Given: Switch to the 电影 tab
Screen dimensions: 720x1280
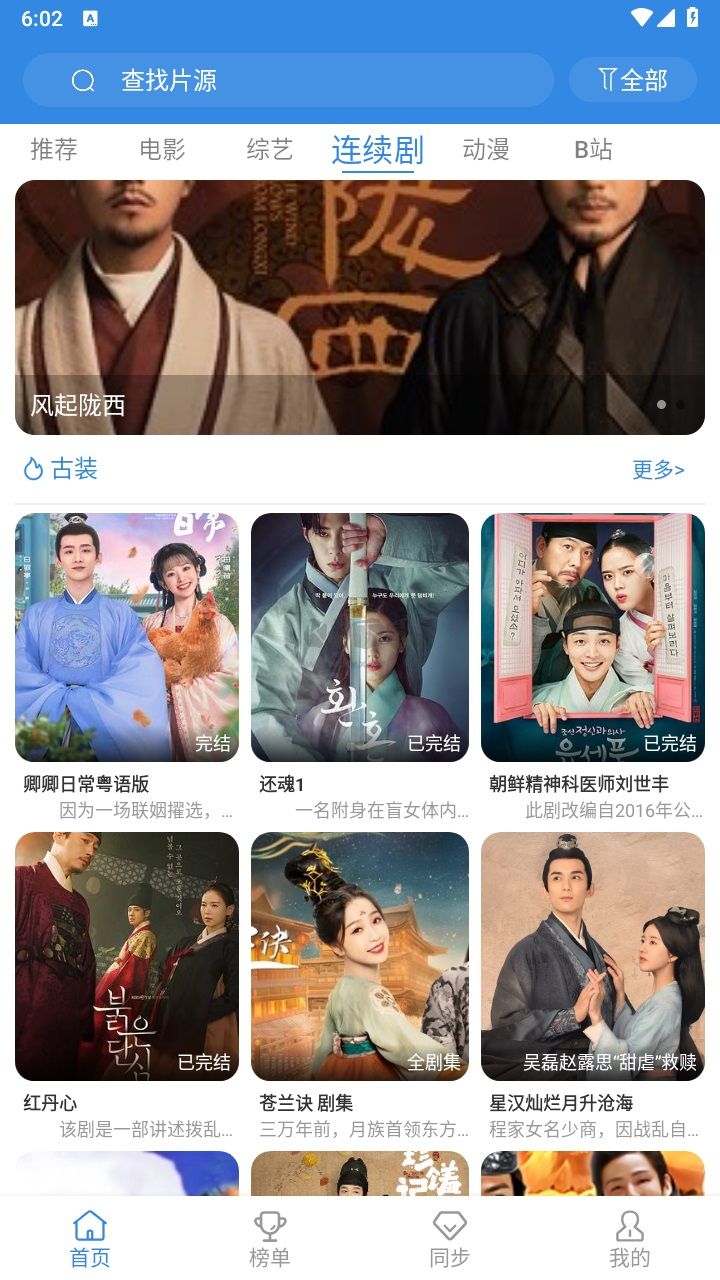Looking at the screenshot, I should point(160,148).
